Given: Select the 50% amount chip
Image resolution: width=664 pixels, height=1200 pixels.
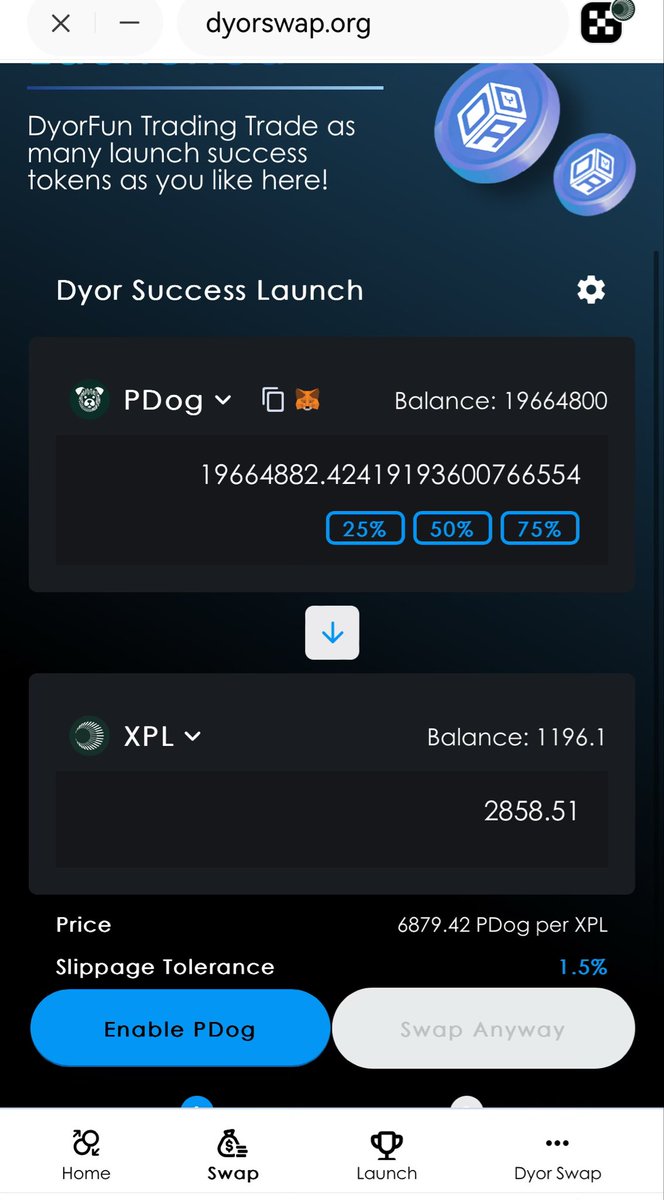Looking at the screenshot, I should 452,529.
